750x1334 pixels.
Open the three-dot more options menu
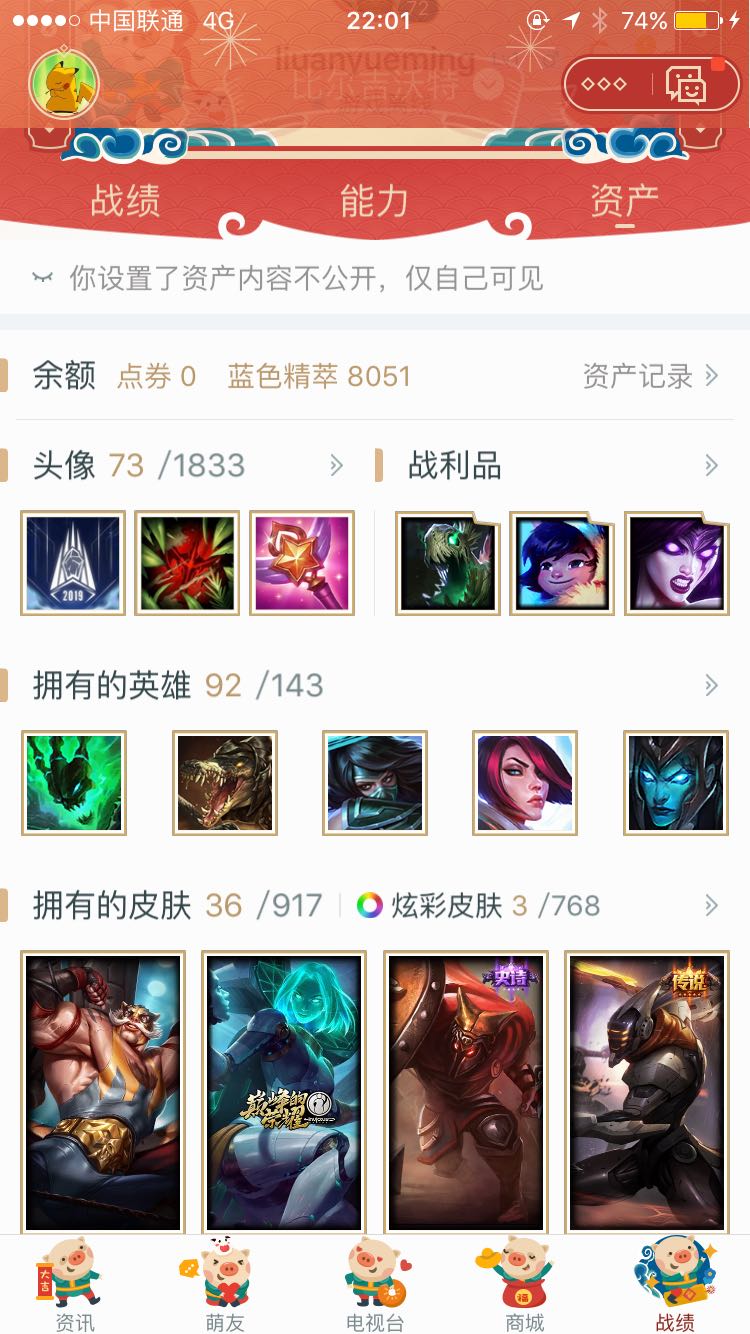pyautogui.click(x=604, y=84)
